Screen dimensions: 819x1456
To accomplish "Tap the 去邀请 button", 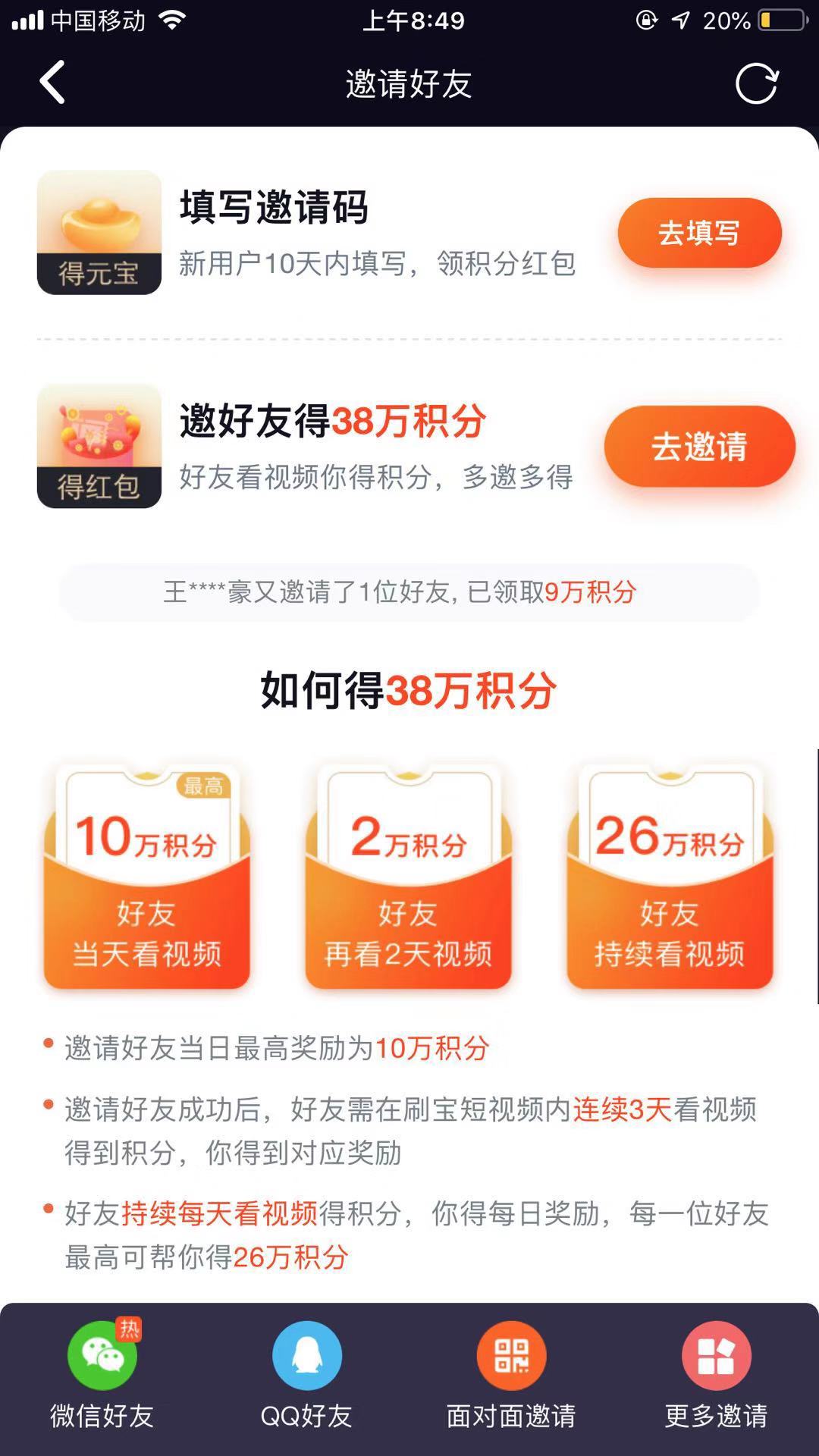I will click(x=699, y=446).
